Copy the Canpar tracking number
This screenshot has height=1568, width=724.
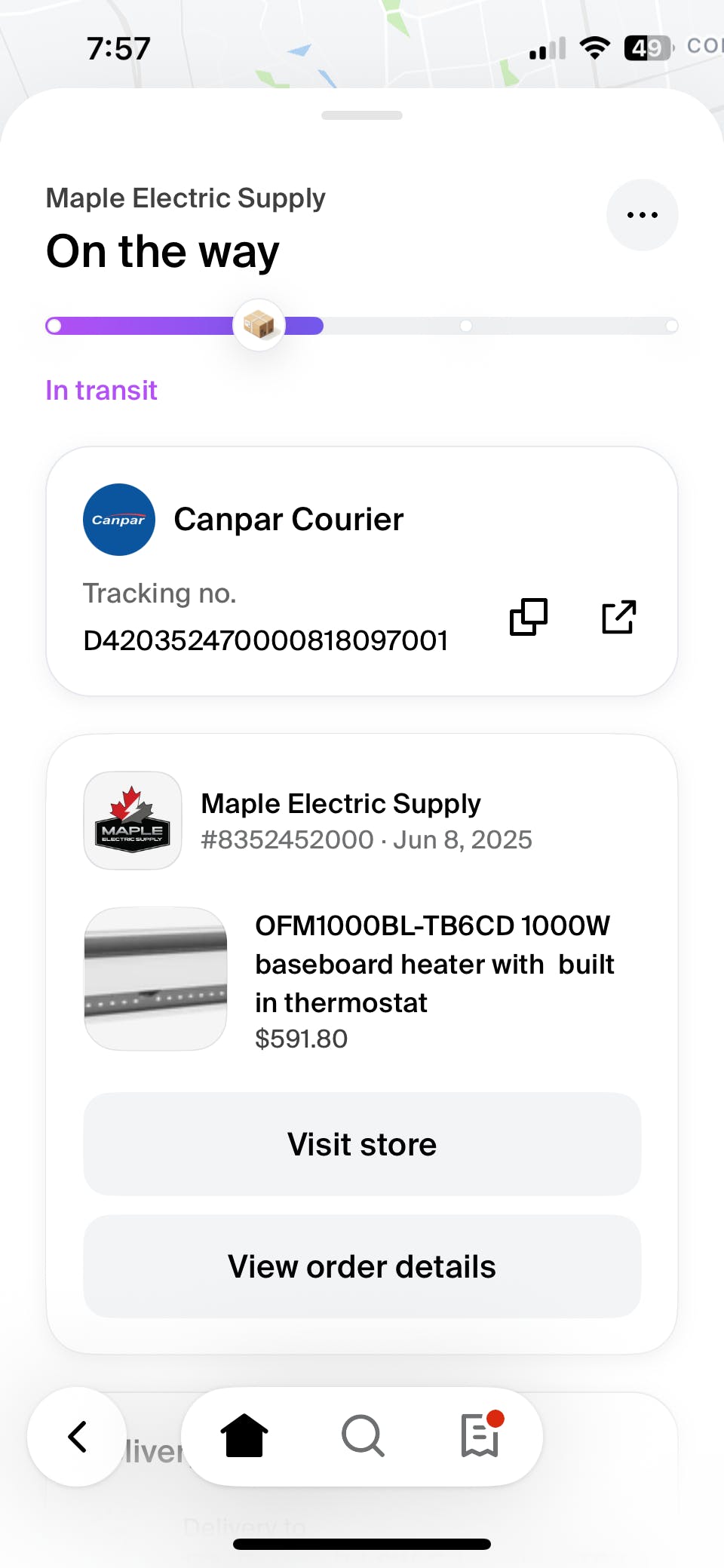point(528,617)
